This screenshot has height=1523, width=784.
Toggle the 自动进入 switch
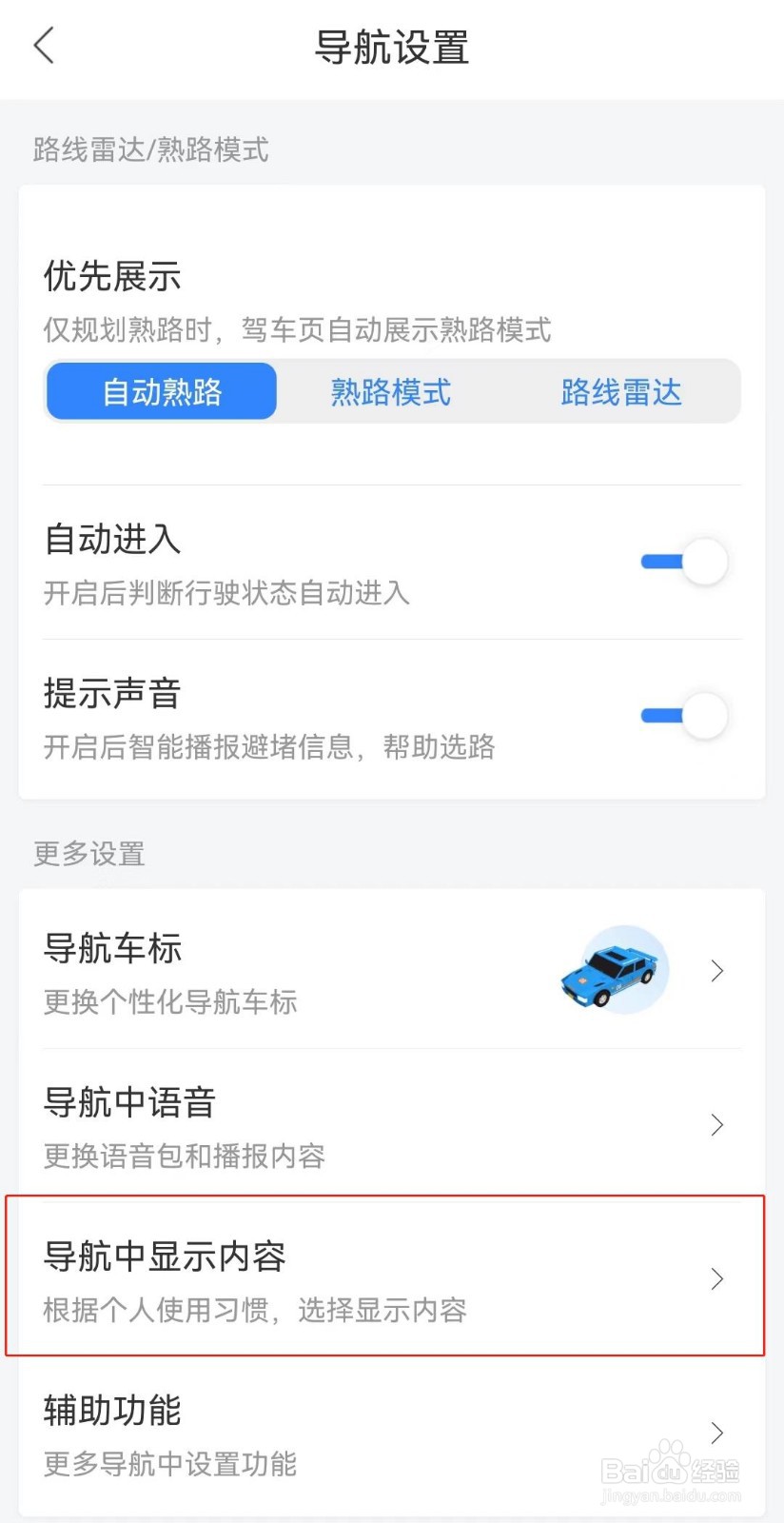tap(684, 562)
